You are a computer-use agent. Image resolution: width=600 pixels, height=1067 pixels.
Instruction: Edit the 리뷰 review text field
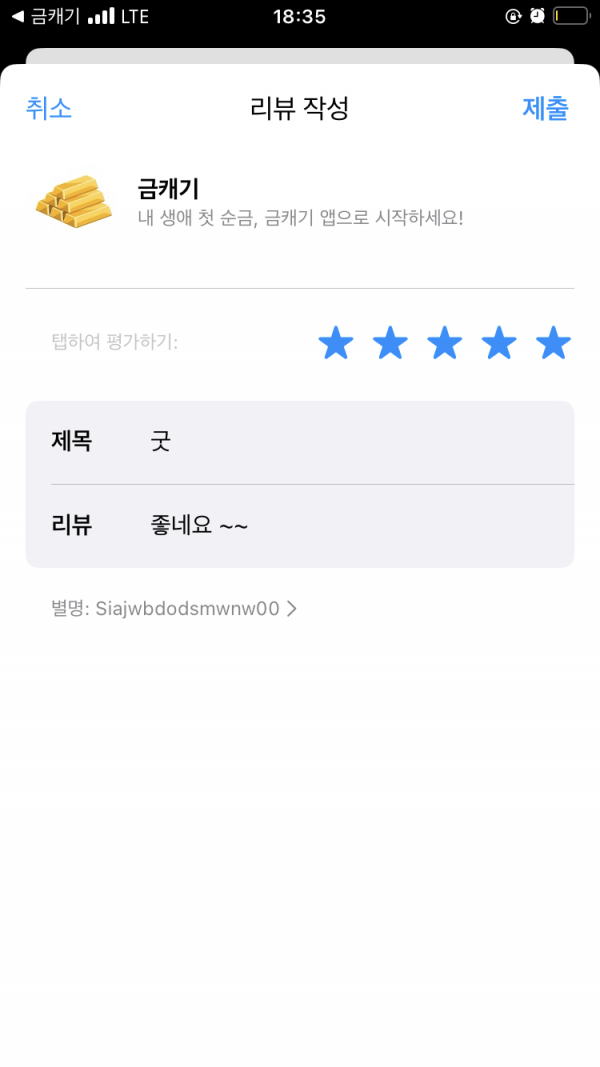(x=300, y=526)
